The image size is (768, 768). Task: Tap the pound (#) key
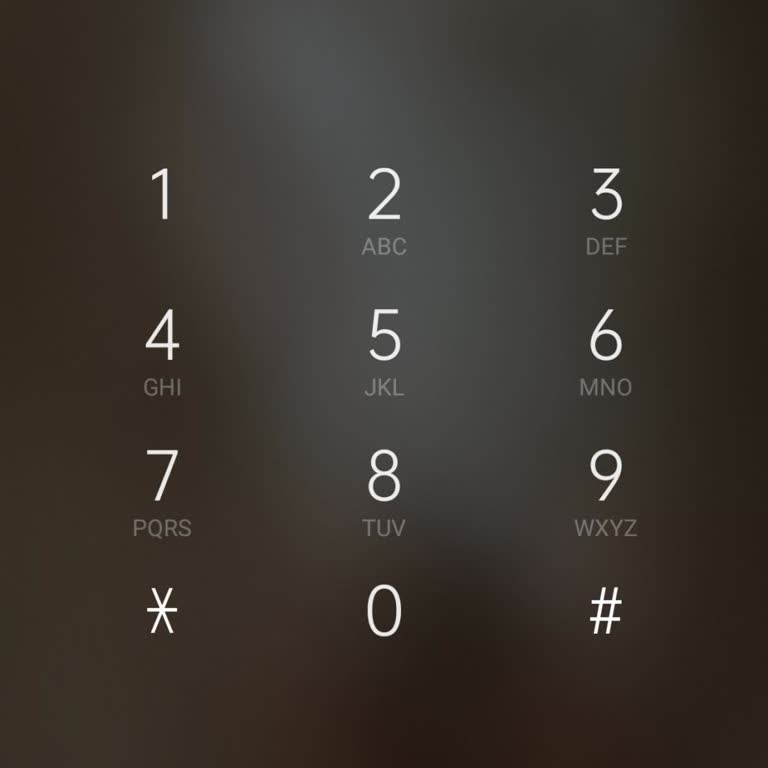(606, 611)
